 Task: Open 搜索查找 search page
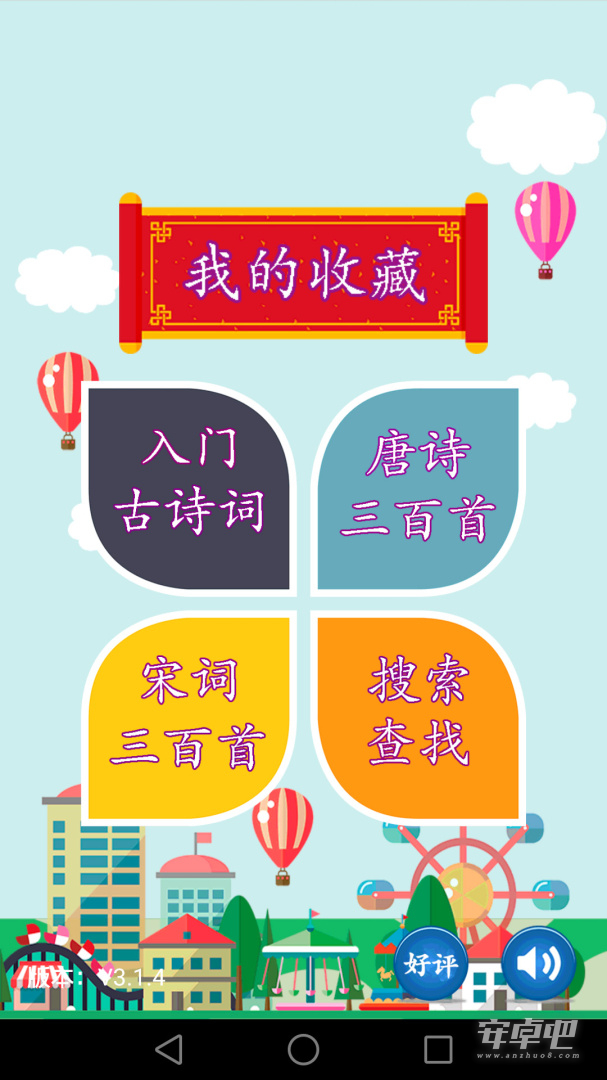pos(418,717)
